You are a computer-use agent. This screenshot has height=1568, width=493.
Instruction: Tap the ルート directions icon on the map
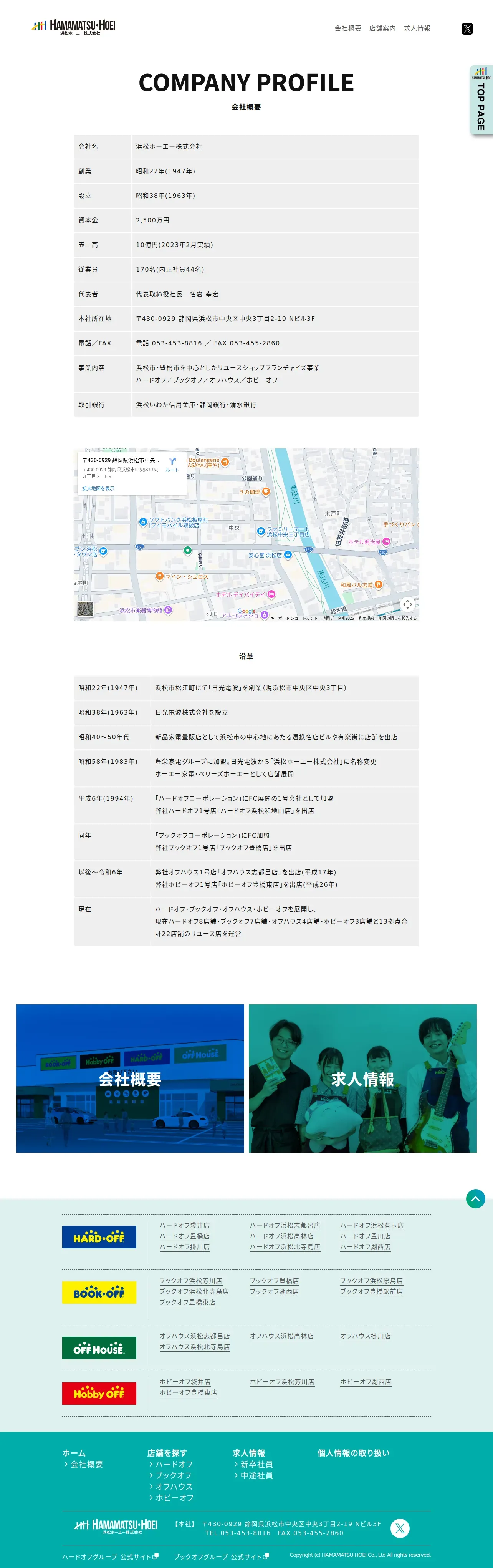coord(172,464)
